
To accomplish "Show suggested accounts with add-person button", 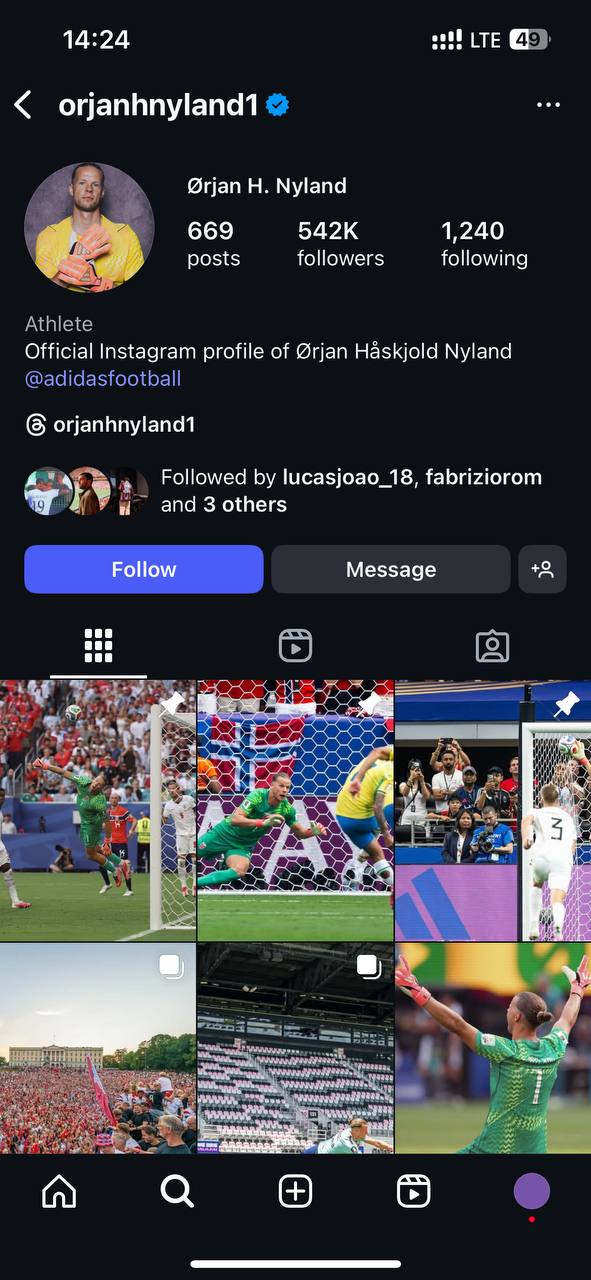I will point(543,569).
